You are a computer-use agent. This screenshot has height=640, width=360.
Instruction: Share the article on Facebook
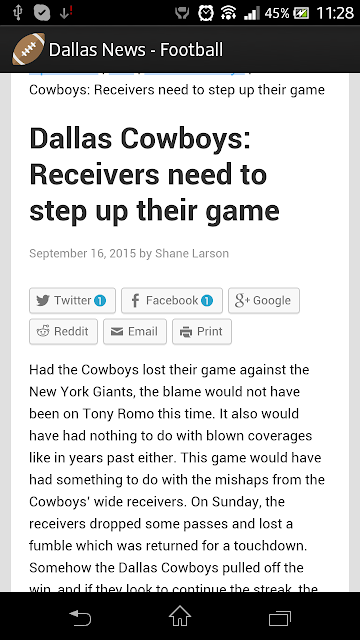click(172, 300)
